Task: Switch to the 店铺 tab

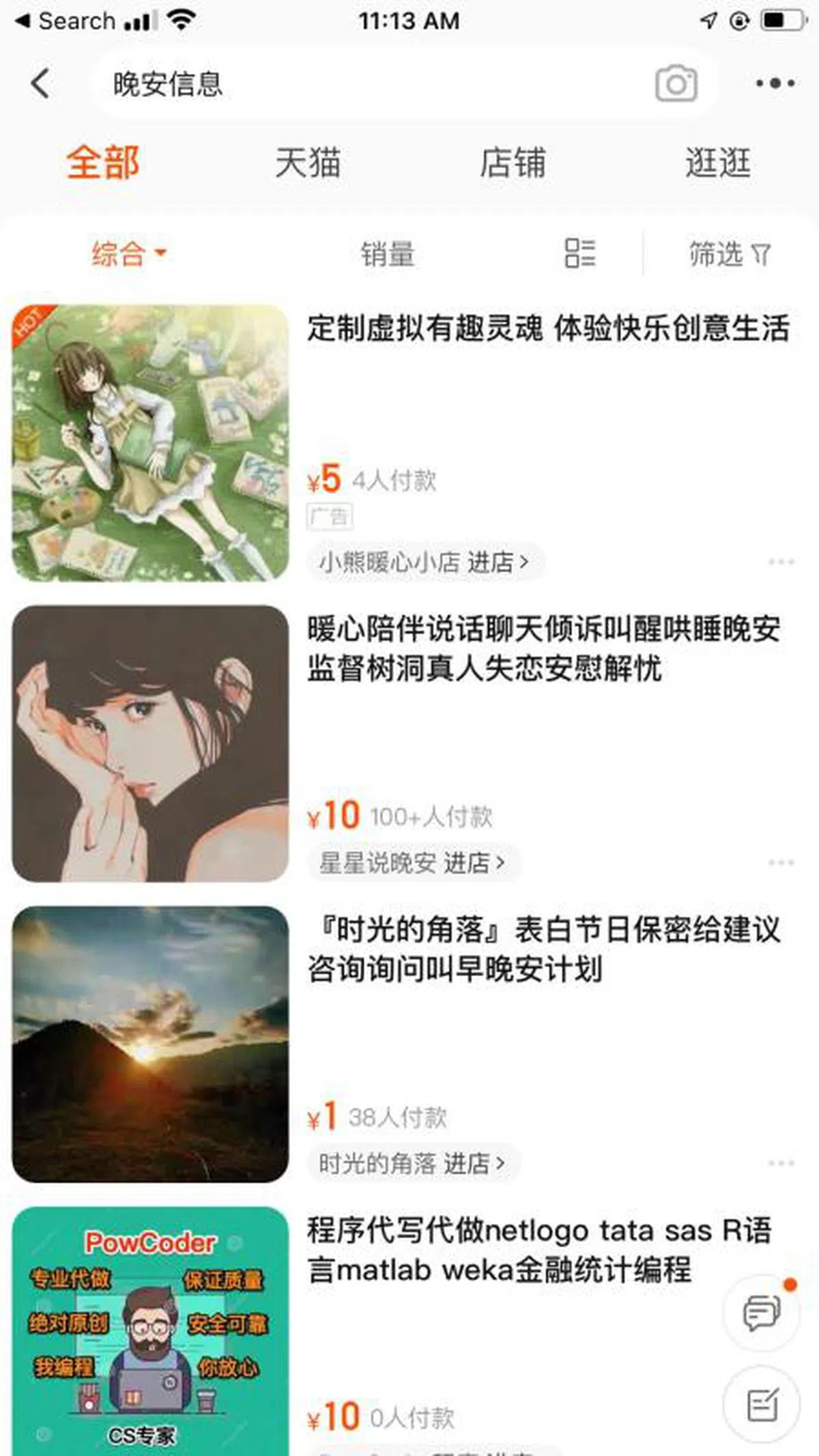Action: tap(513, 163)
